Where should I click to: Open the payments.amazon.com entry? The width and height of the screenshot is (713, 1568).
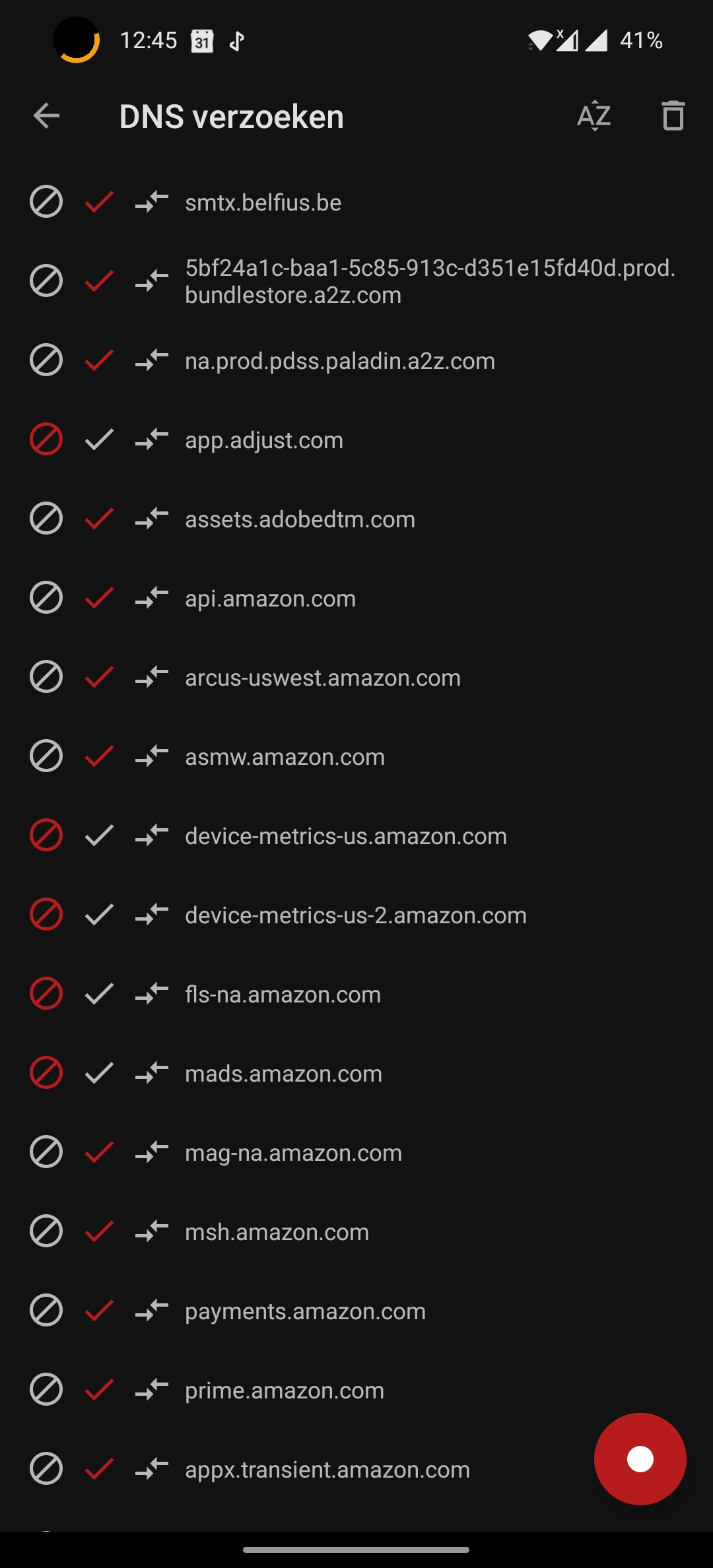pyautogui.click(x=356, y=1311)
